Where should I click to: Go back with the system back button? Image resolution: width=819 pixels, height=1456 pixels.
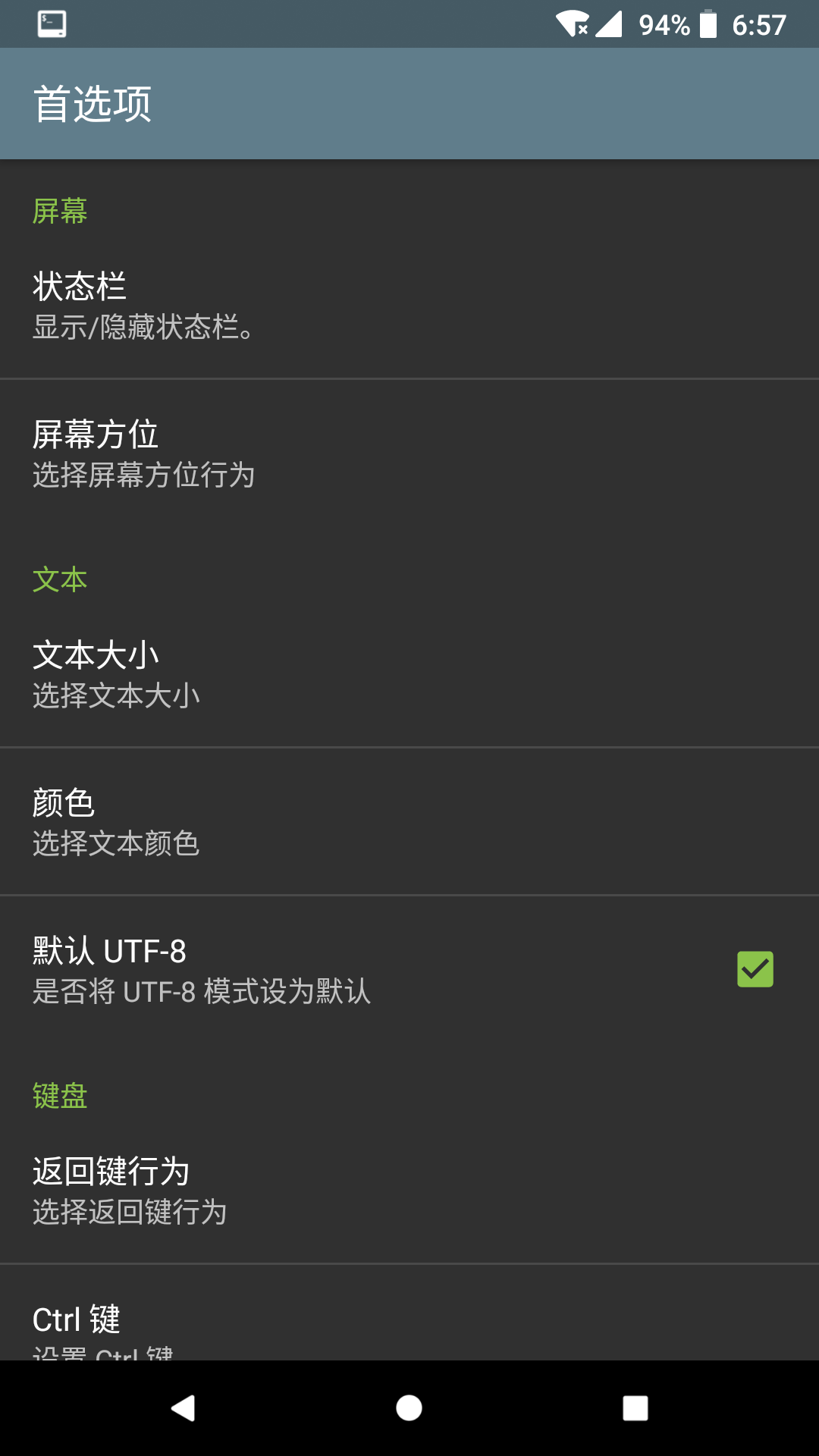point(183,1408)
